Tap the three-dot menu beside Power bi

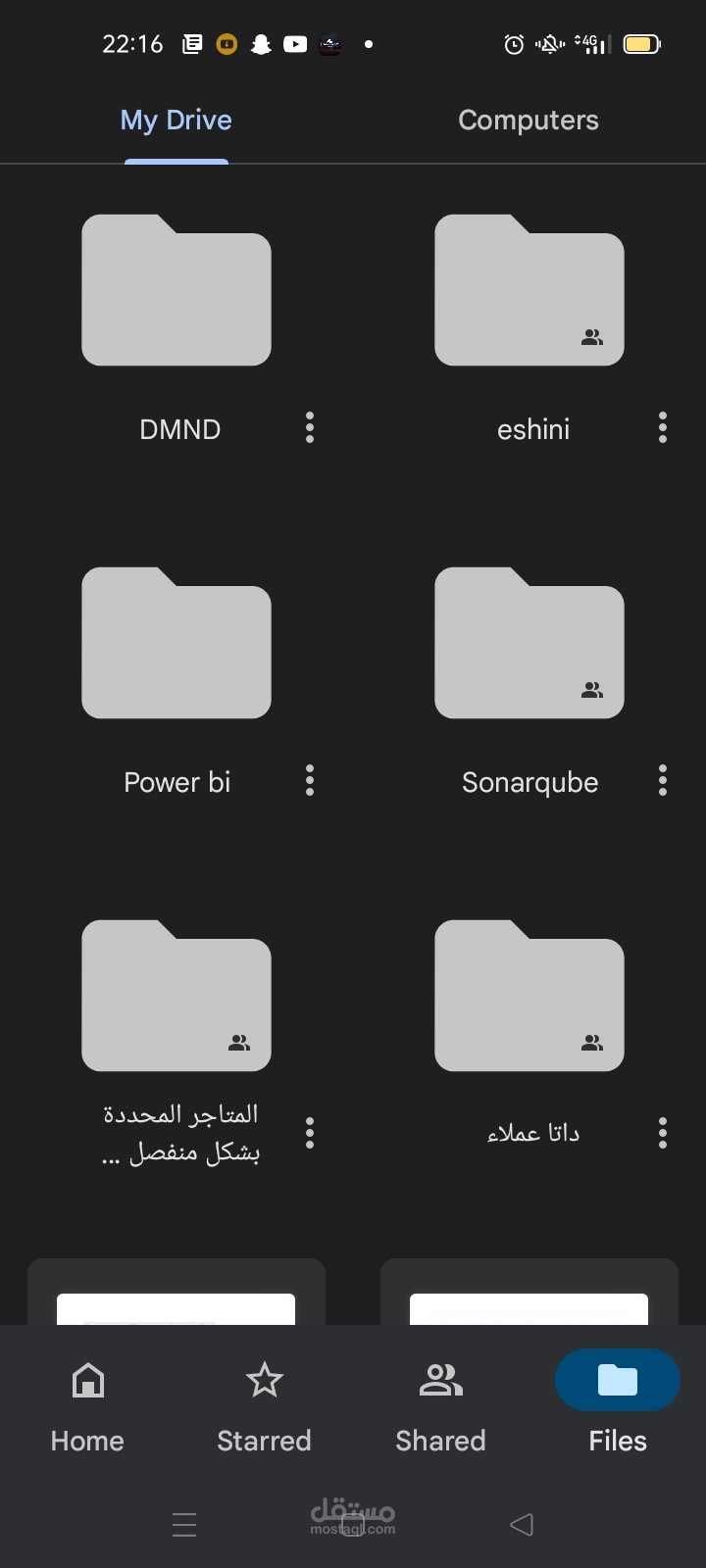point(310,780)
